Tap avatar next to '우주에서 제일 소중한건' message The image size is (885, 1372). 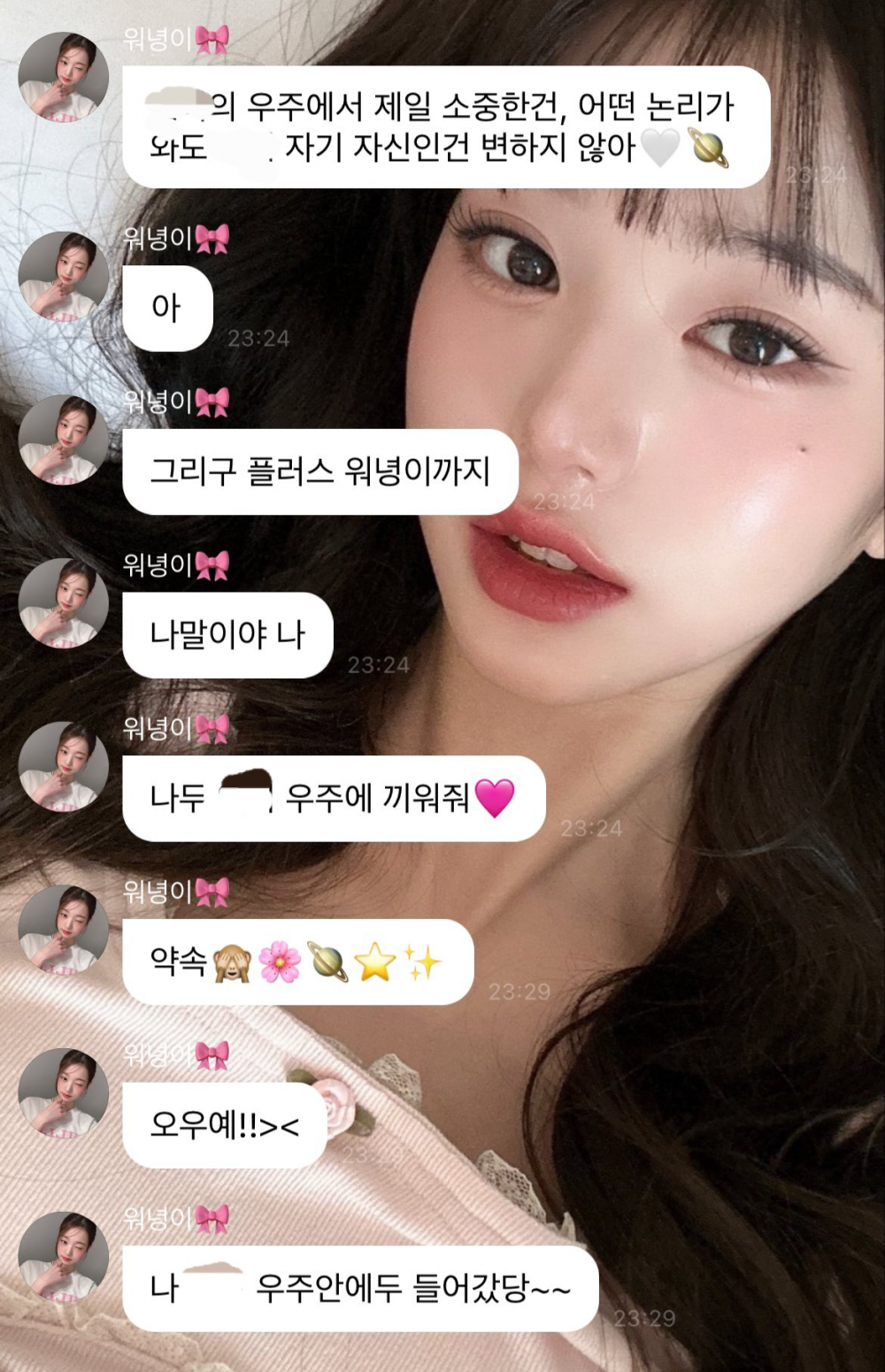point(63,77)
